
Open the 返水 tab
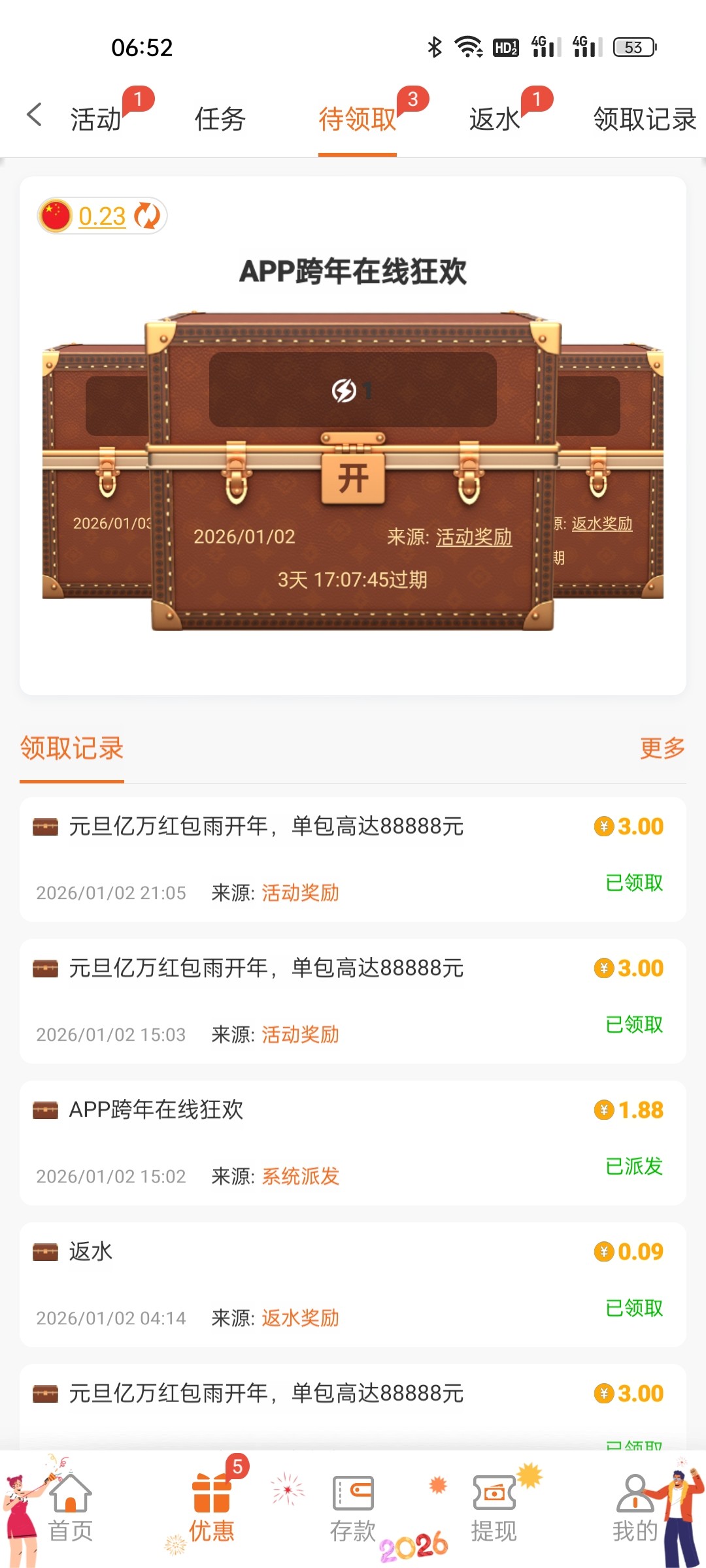(494, 119)
